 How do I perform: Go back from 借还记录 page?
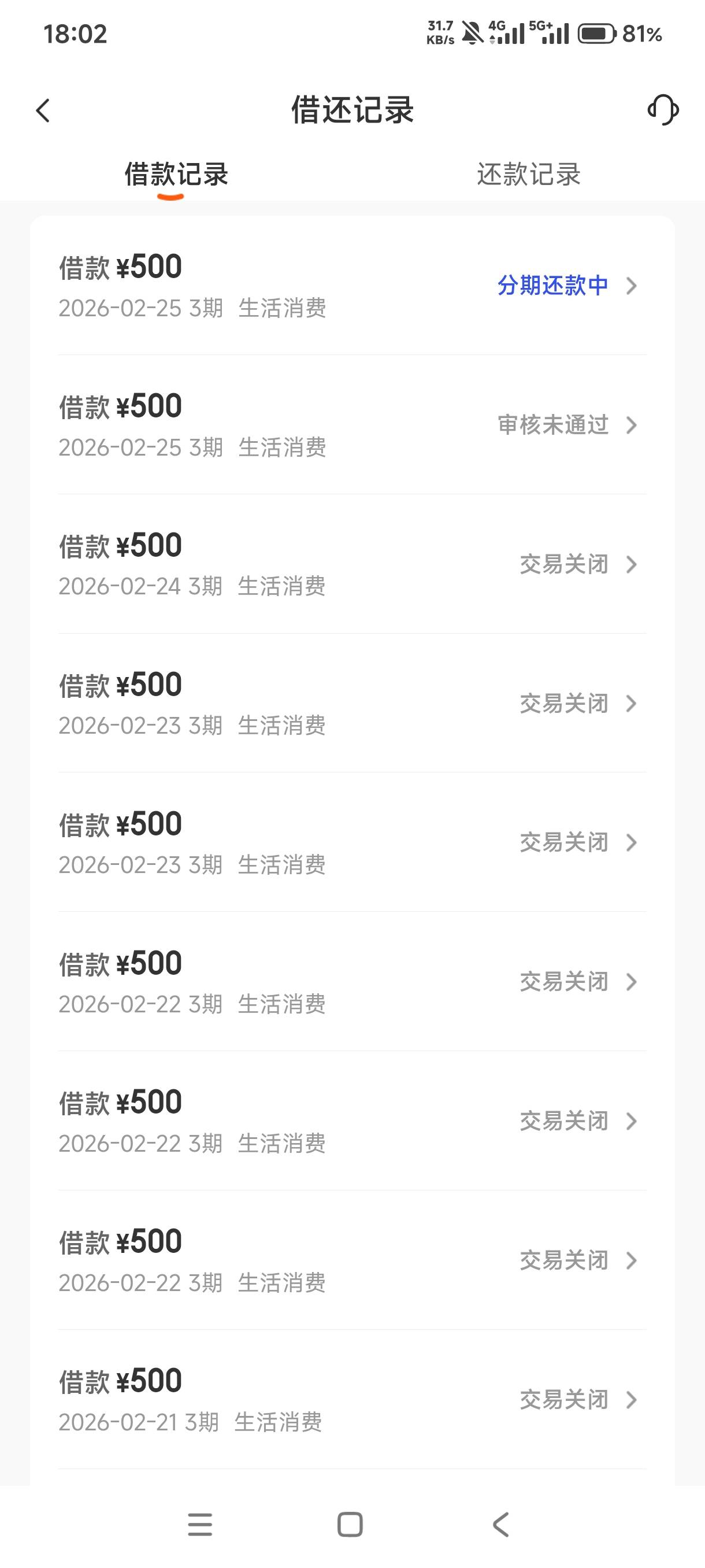43,111
